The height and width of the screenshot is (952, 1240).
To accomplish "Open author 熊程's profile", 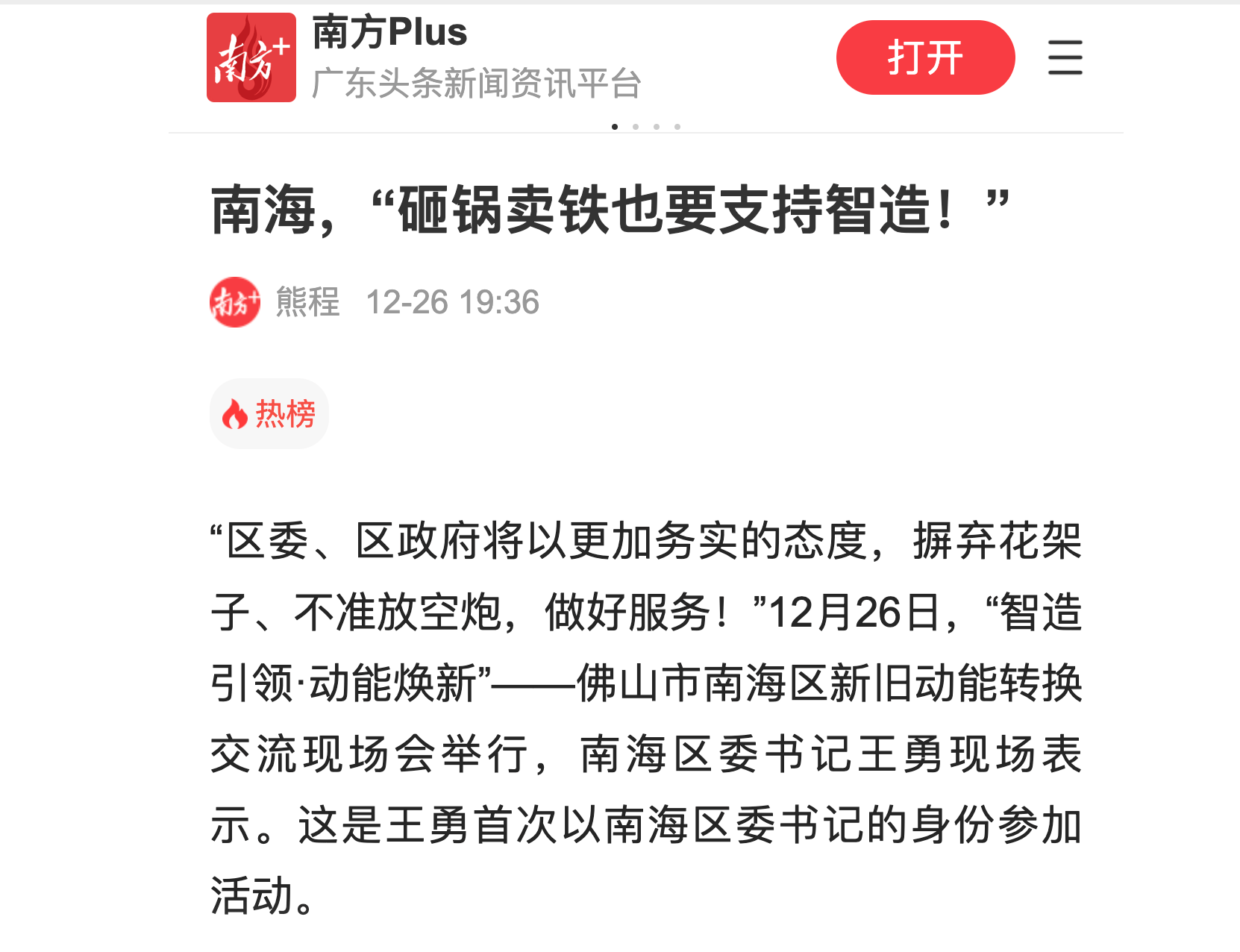I will point(307,302).
